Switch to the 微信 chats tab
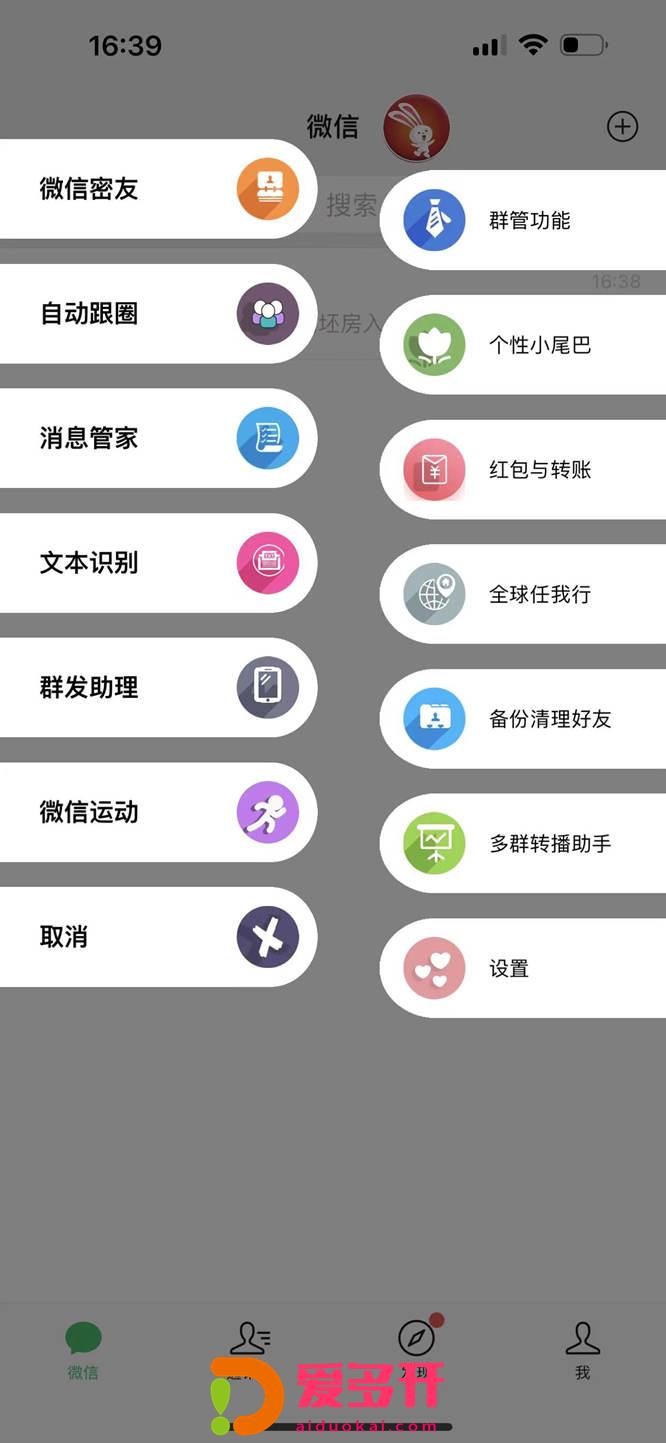Image resolution: width=666 pixels, height=1443 pixels. [x=83, y=1350]
